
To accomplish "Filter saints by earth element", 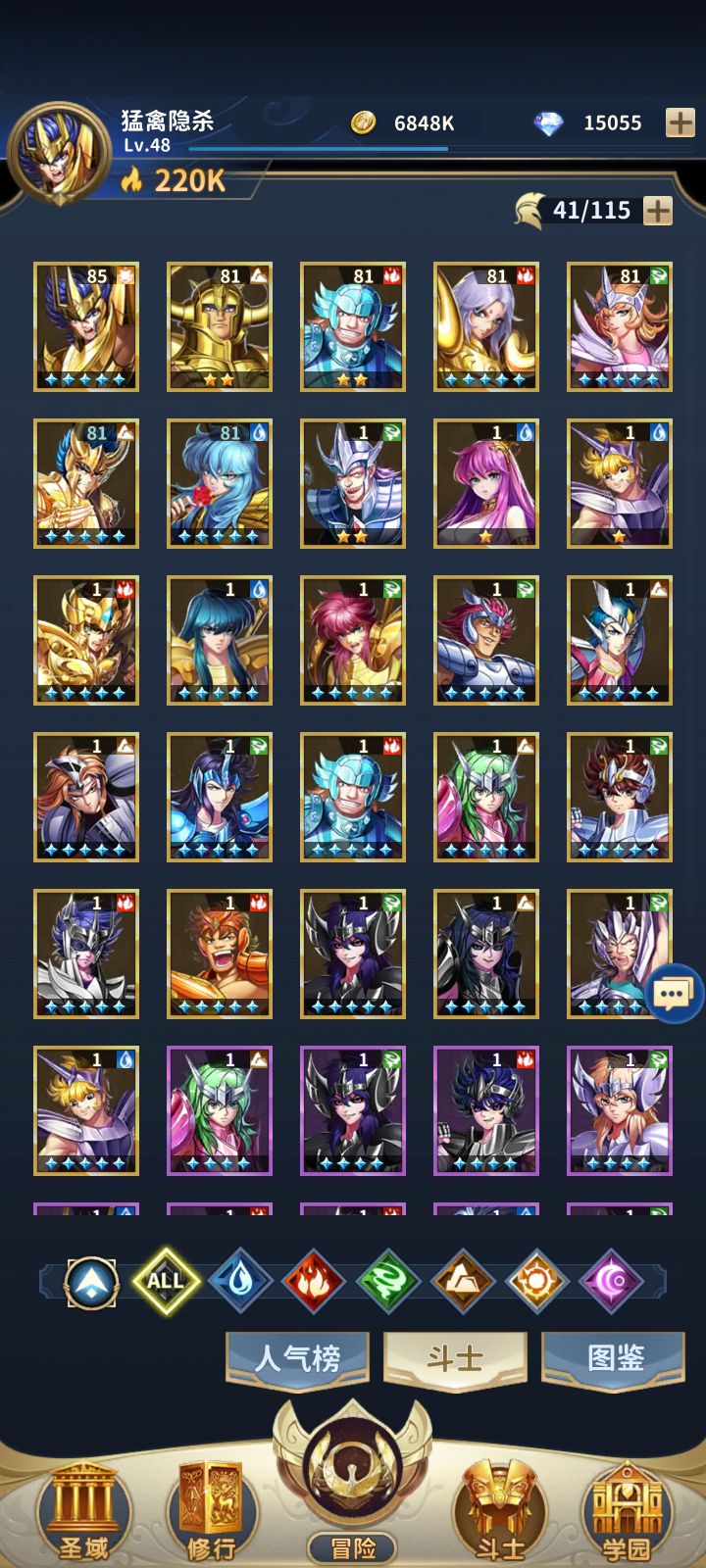I will click(463, 1281).
